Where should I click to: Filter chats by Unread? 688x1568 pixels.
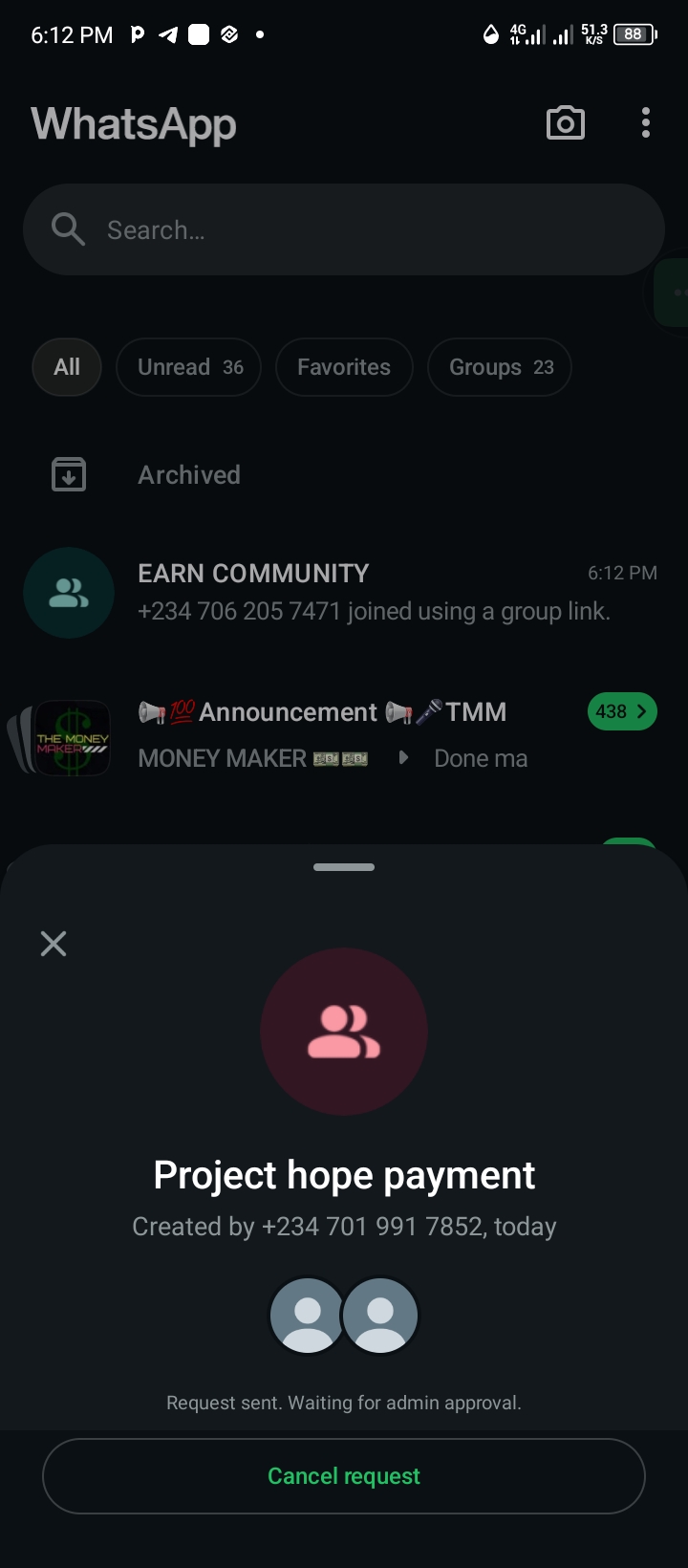[189, 367]
